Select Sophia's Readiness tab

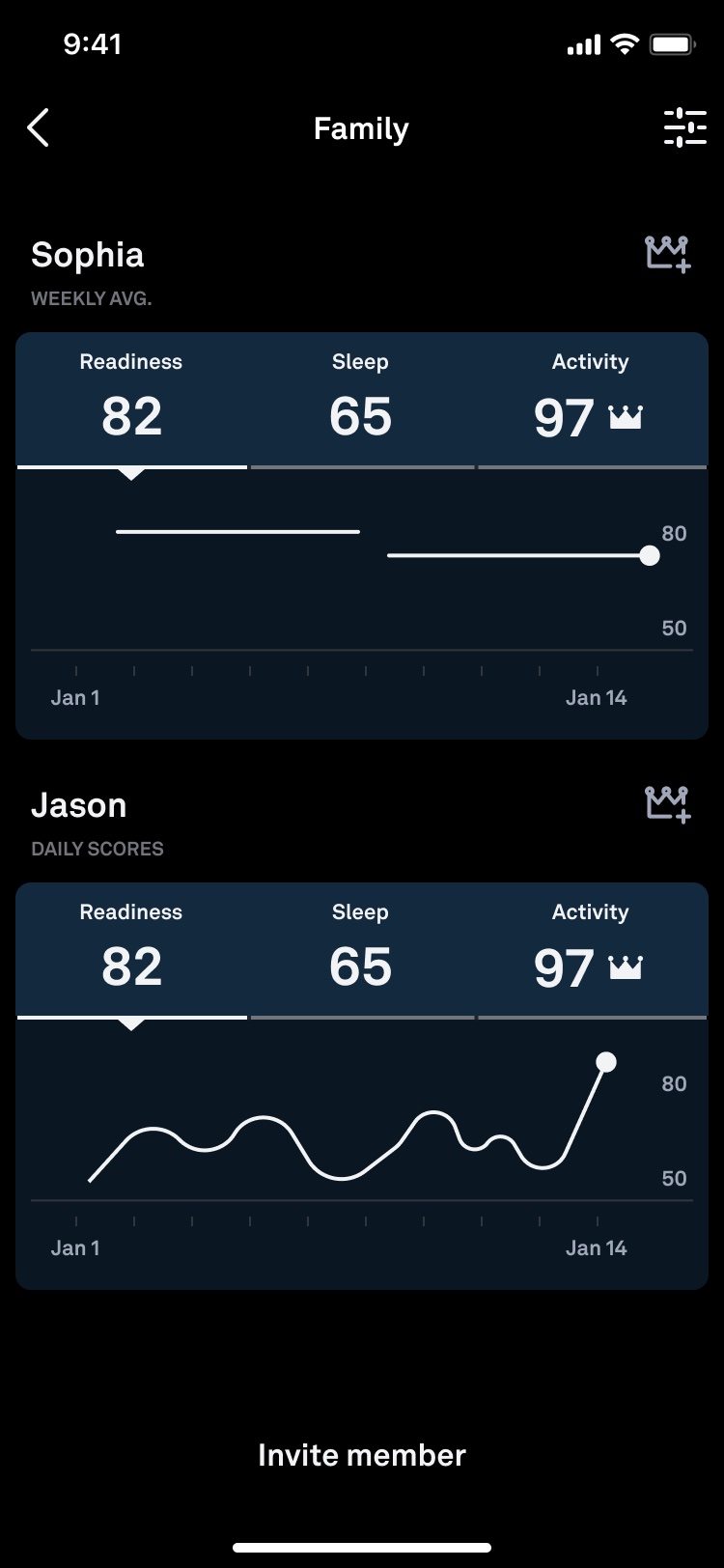(x=131, y=400)
